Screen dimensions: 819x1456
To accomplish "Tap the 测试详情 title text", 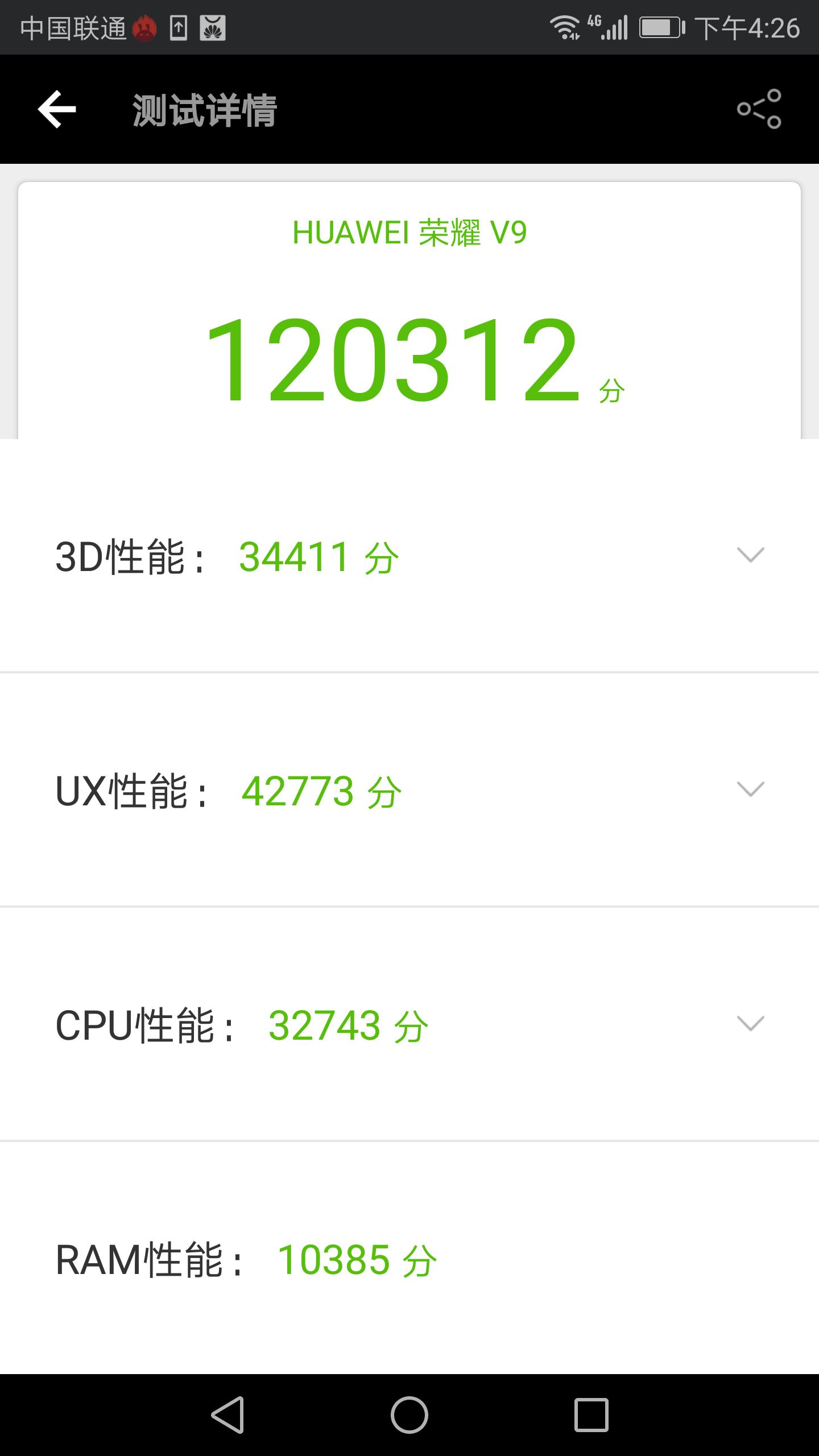I will point(203,109).
